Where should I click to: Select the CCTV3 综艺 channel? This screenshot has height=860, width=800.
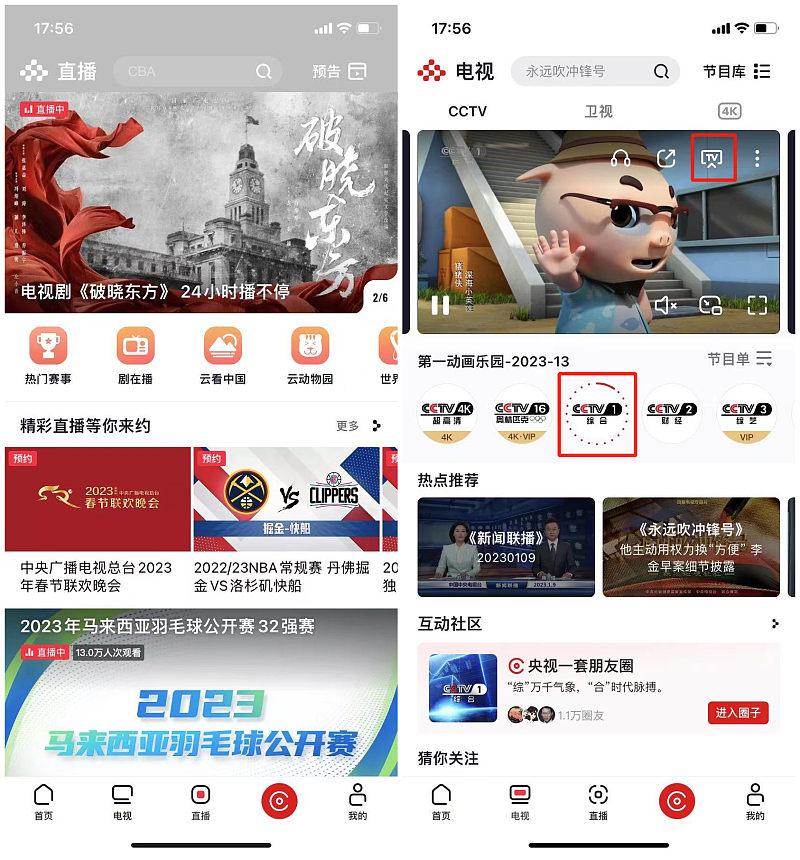tap(747, 414)
